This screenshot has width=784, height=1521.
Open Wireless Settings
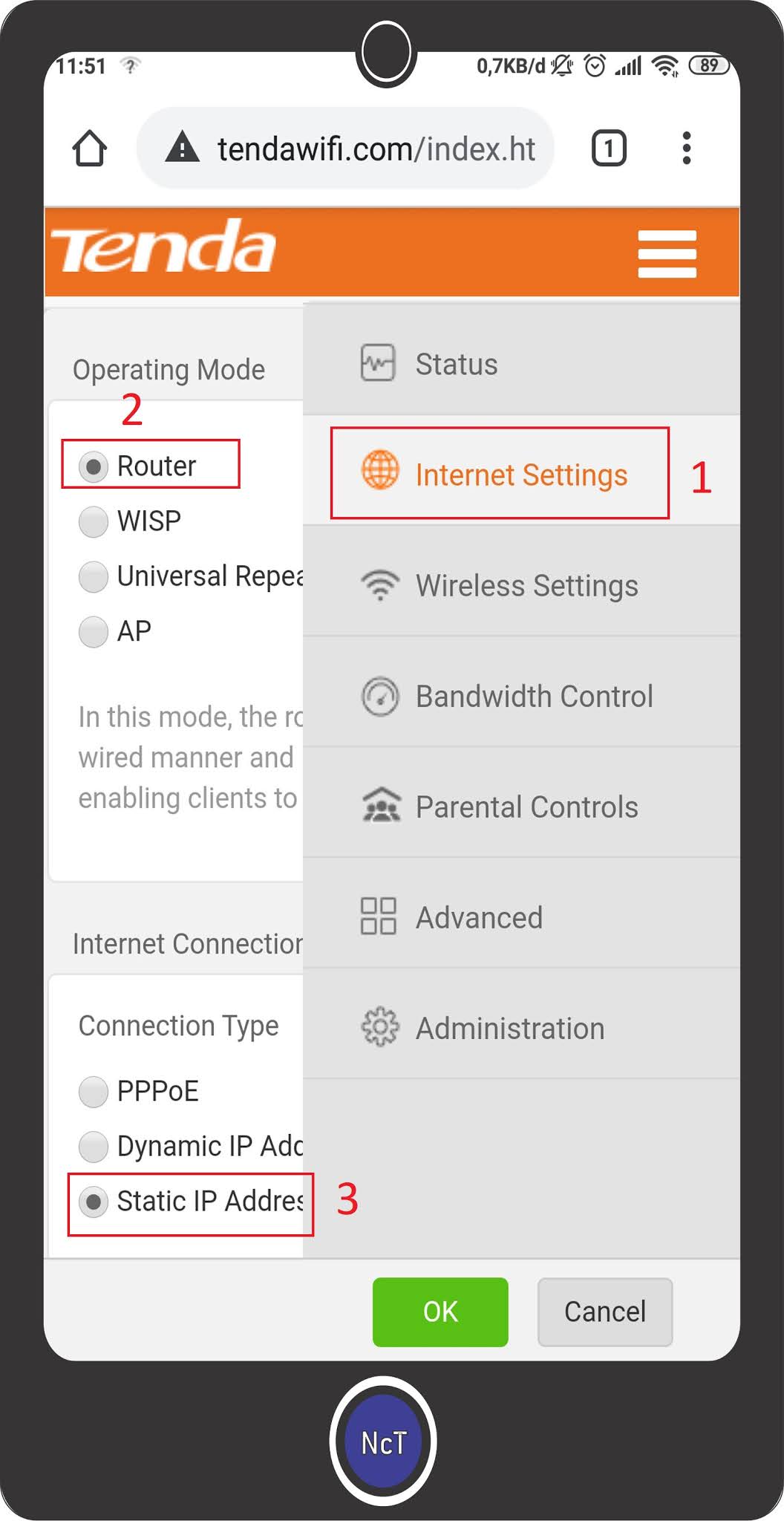tap(521, 585)
